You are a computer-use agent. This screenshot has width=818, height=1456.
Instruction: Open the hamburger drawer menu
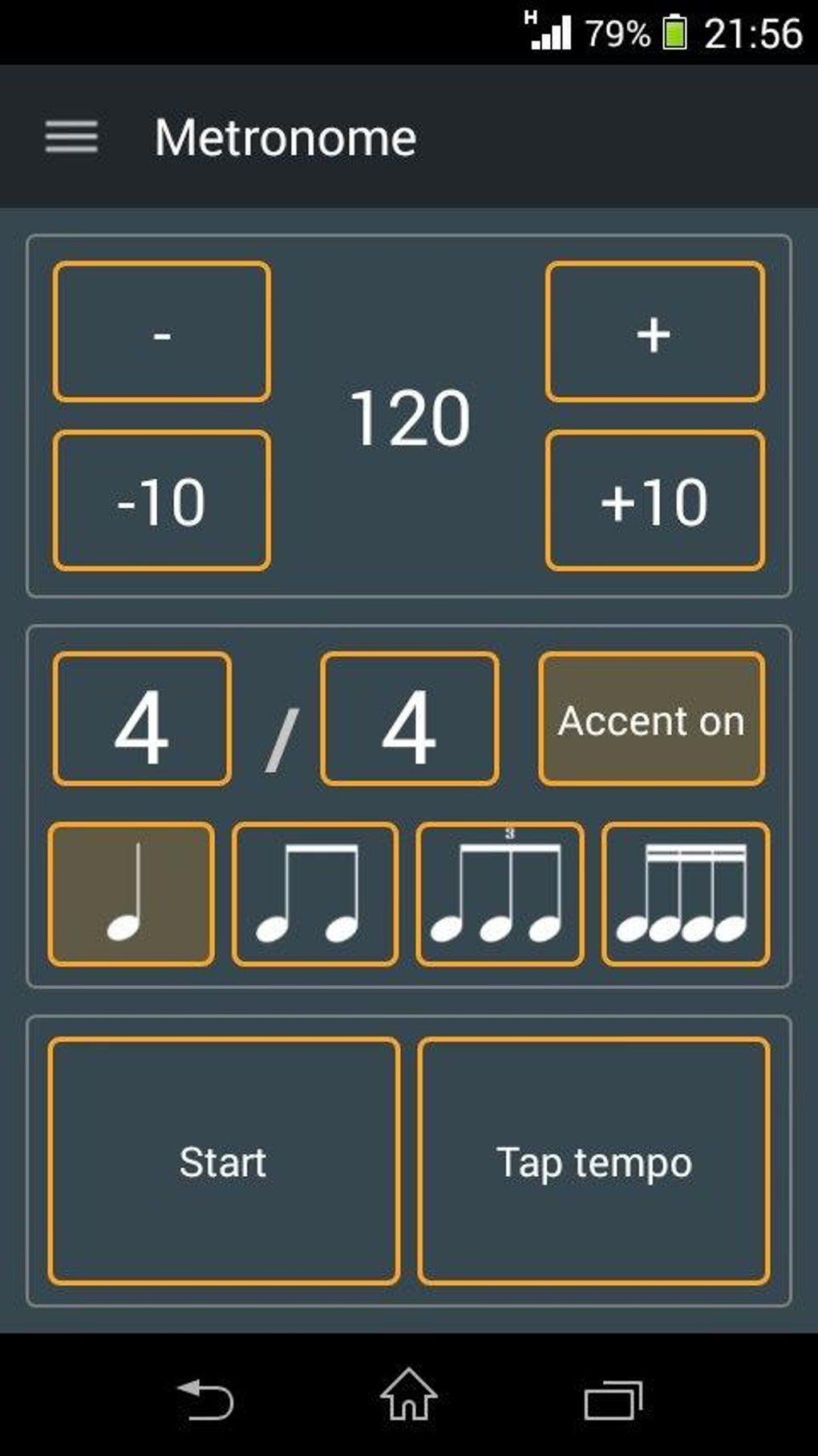71,137
